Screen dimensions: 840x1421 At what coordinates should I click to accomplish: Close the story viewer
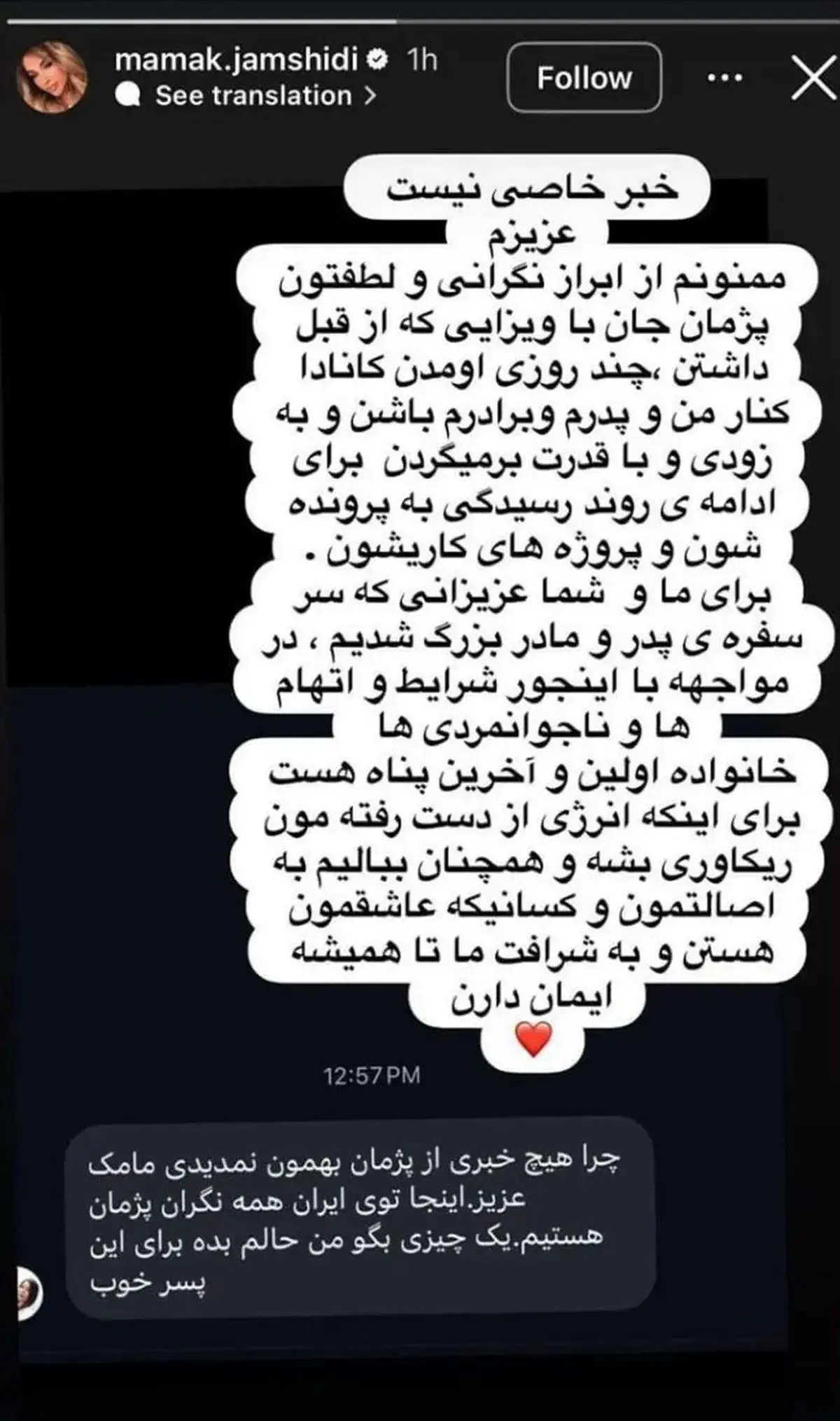[x=813, y=78]
